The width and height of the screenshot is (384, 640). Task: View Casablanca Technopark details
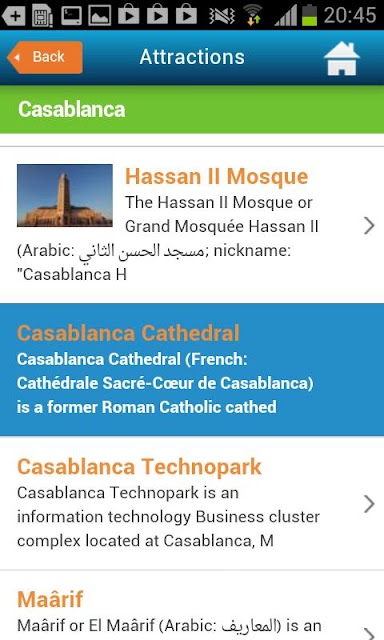192,503
